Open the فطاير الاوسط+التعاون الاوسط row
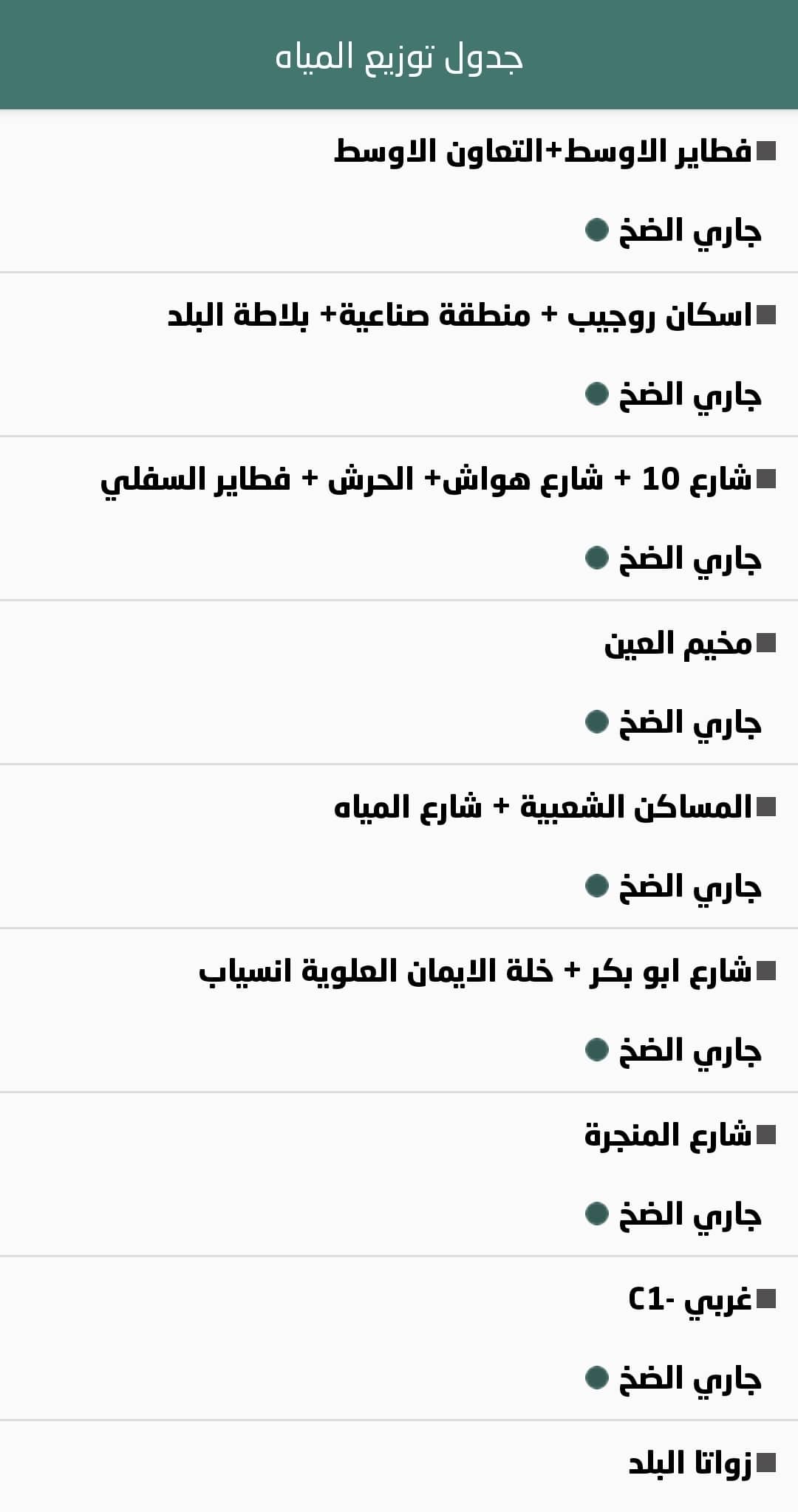This screenshot has width=798, height=1512. 543,152
